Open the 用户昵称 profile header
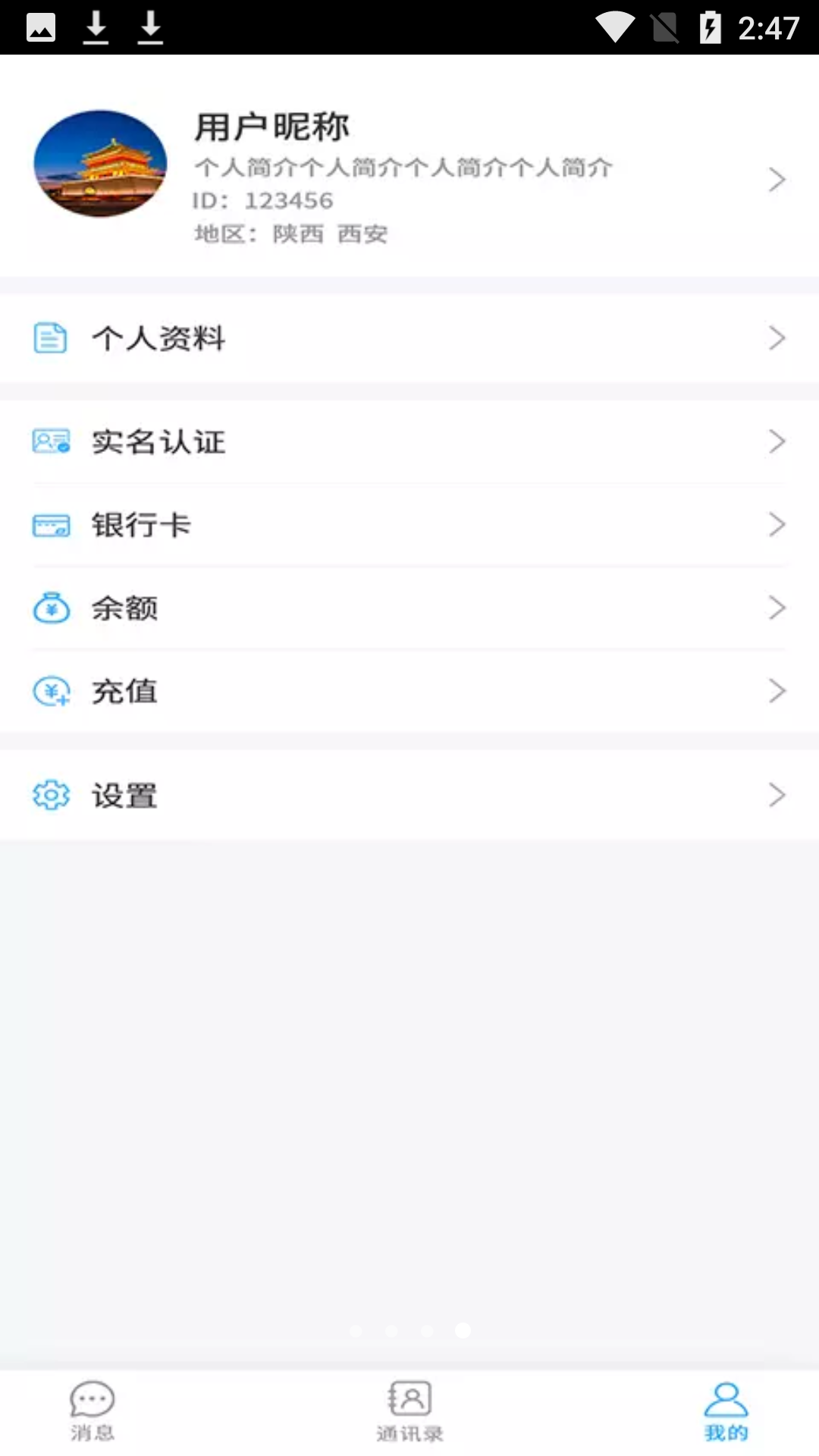Screen dimensions: 819x1456 409,174
